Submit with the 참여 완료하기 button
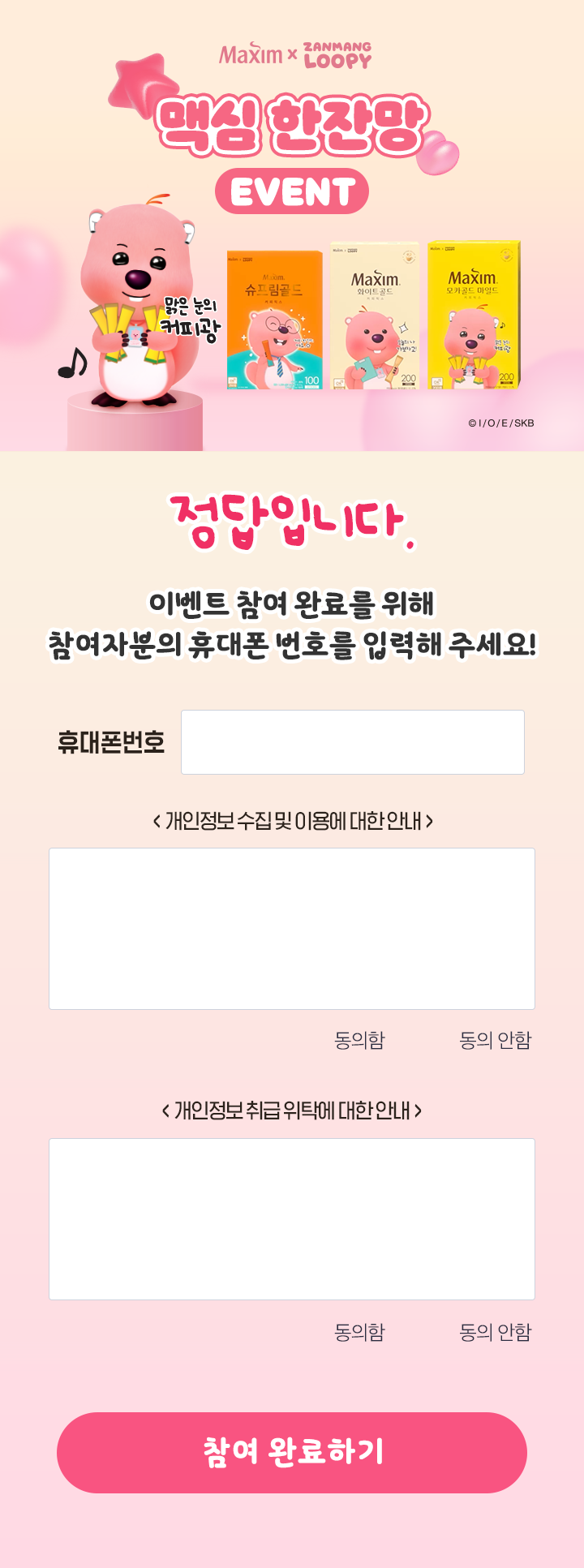This screenshot has width=584, height=1568. tap(292, 1452)
